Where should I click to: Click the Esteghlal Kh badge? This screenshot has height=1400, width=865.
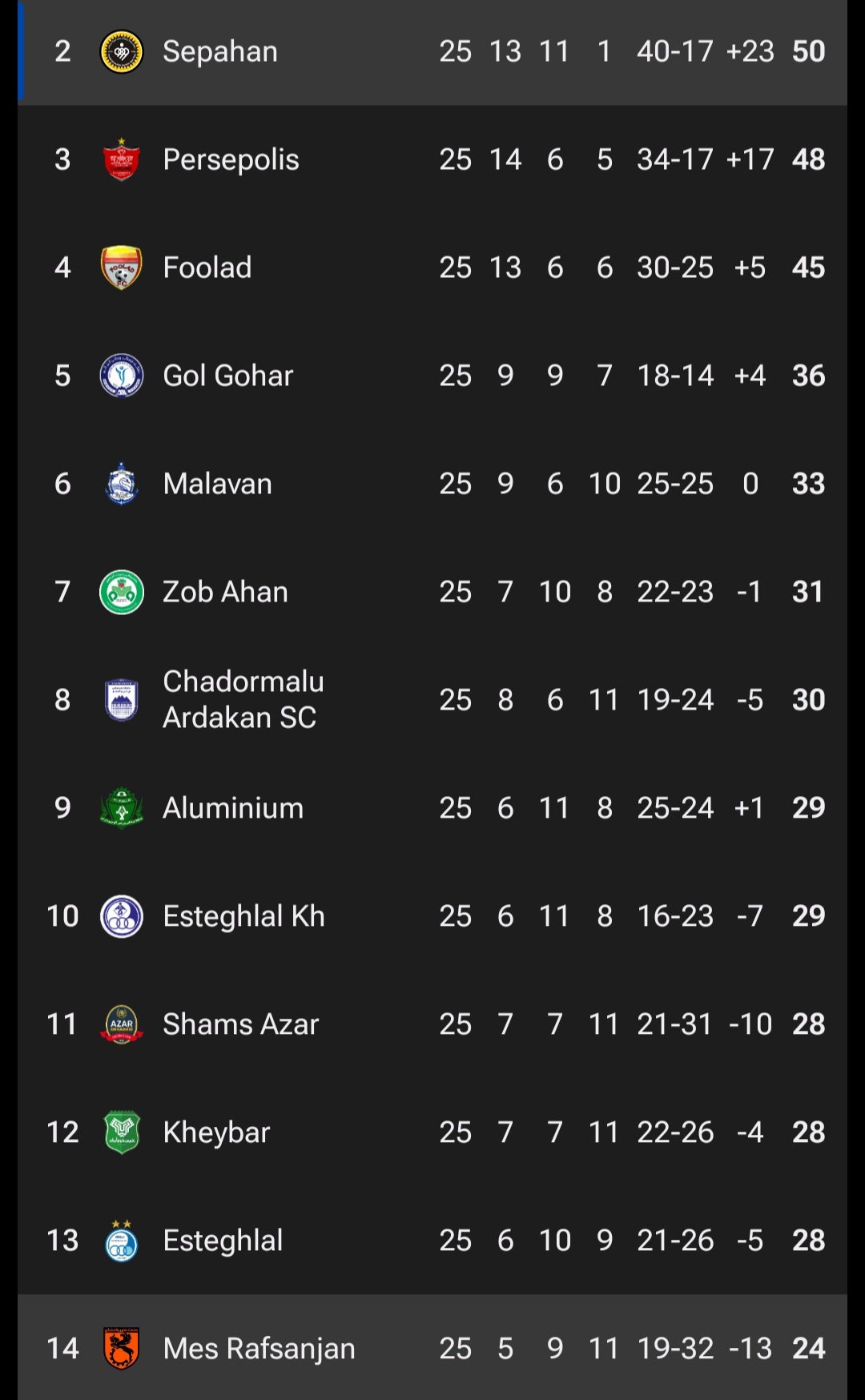(122, 915)
